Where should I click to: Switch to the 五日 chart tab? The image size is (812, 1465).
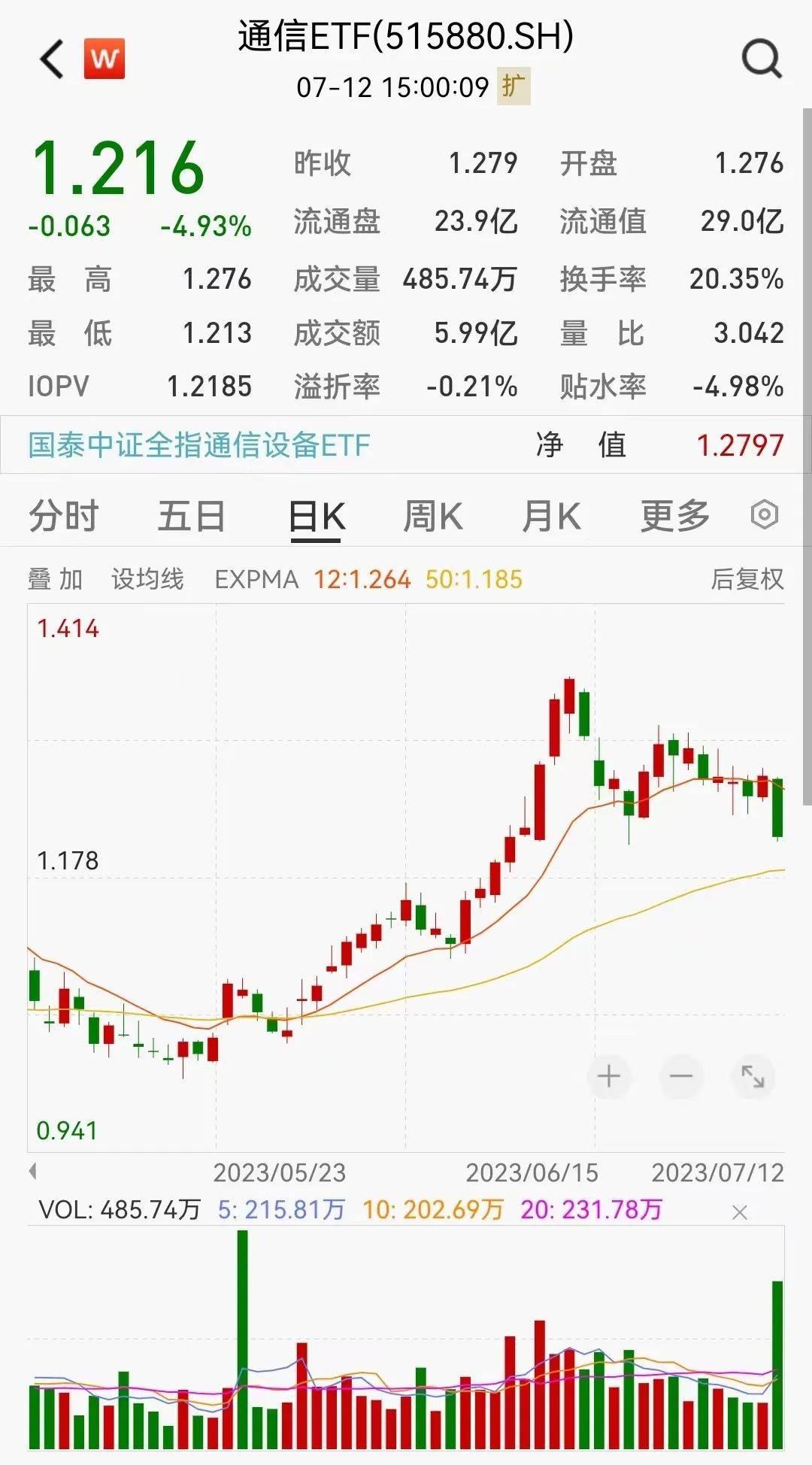tap(191, 517)
